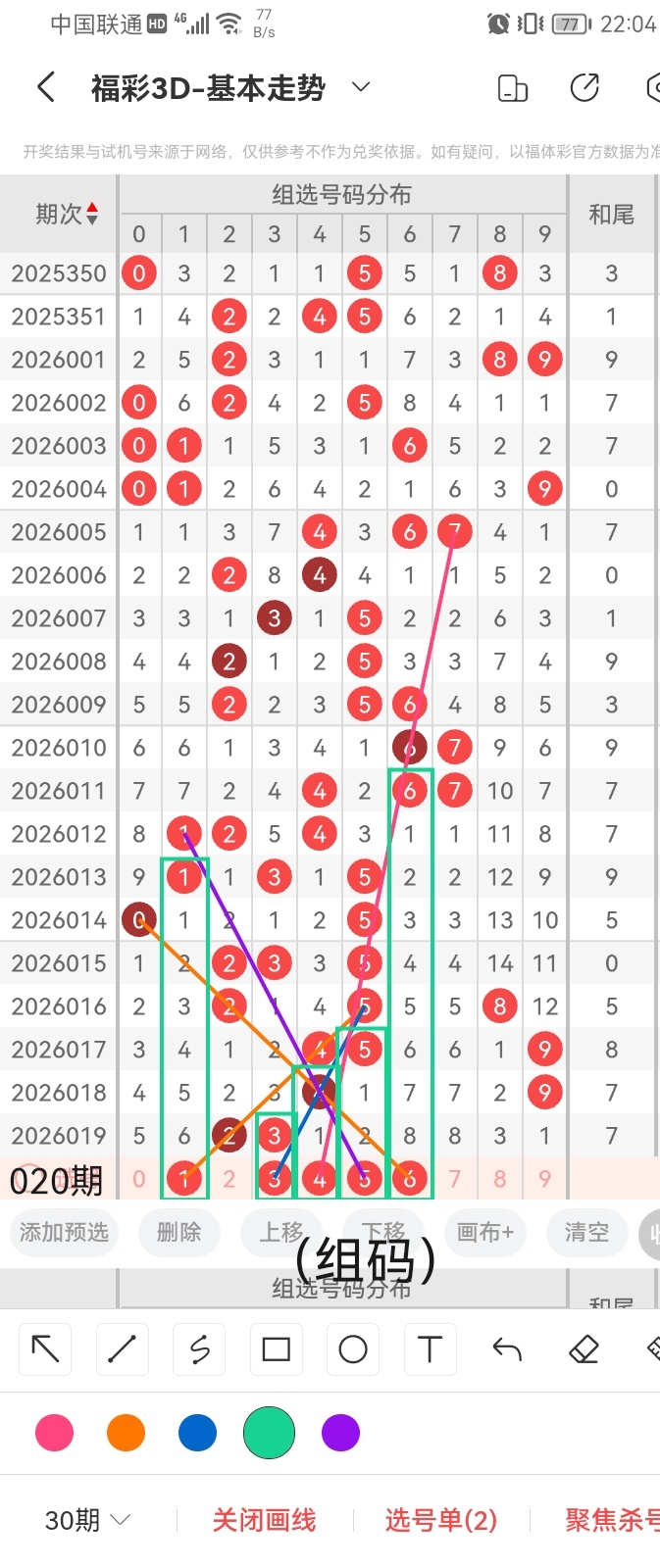Undo the last drawing stroke

[x=507, y=1349]
